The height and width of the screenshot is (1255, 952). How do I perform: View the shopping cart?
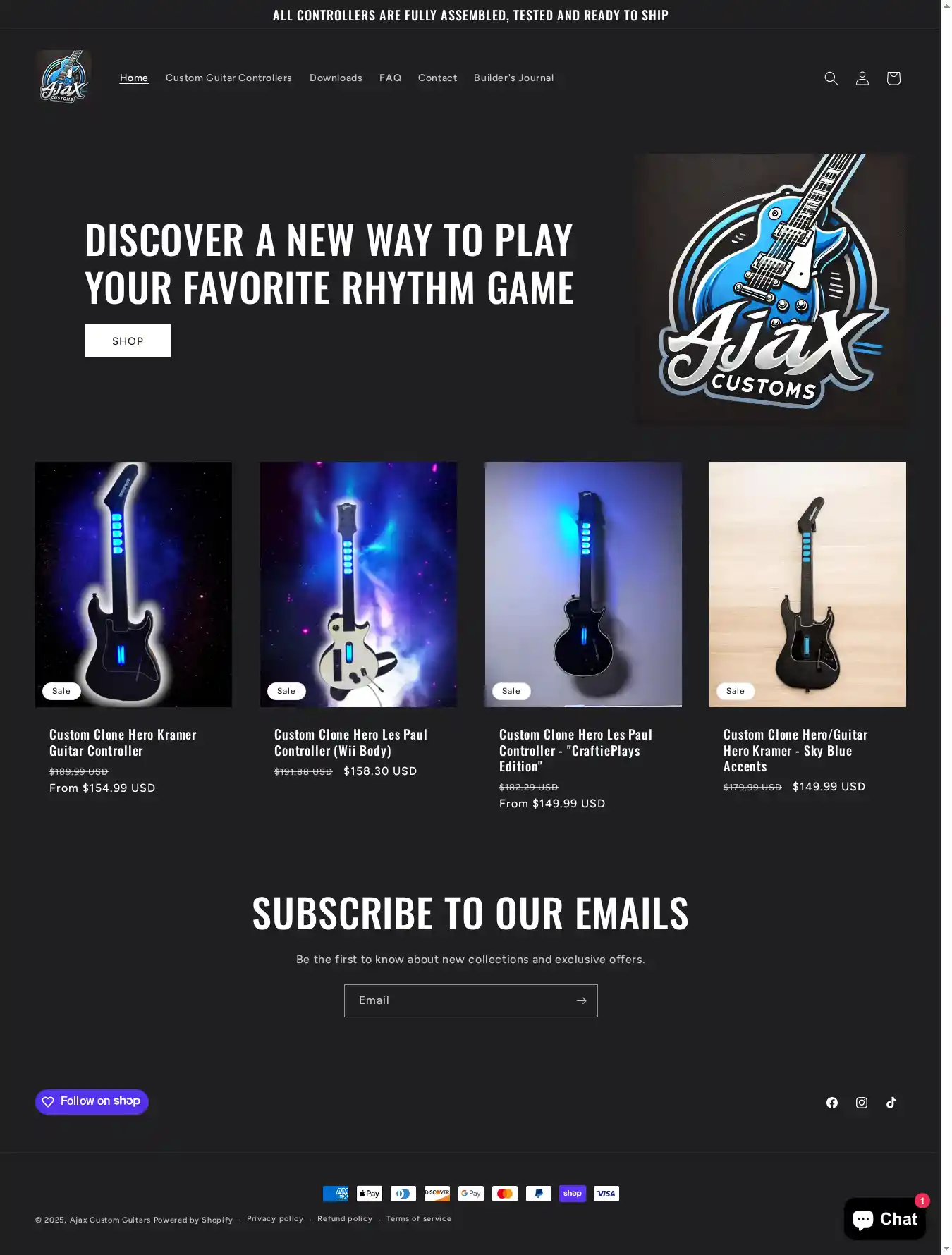tap(893, 78)
